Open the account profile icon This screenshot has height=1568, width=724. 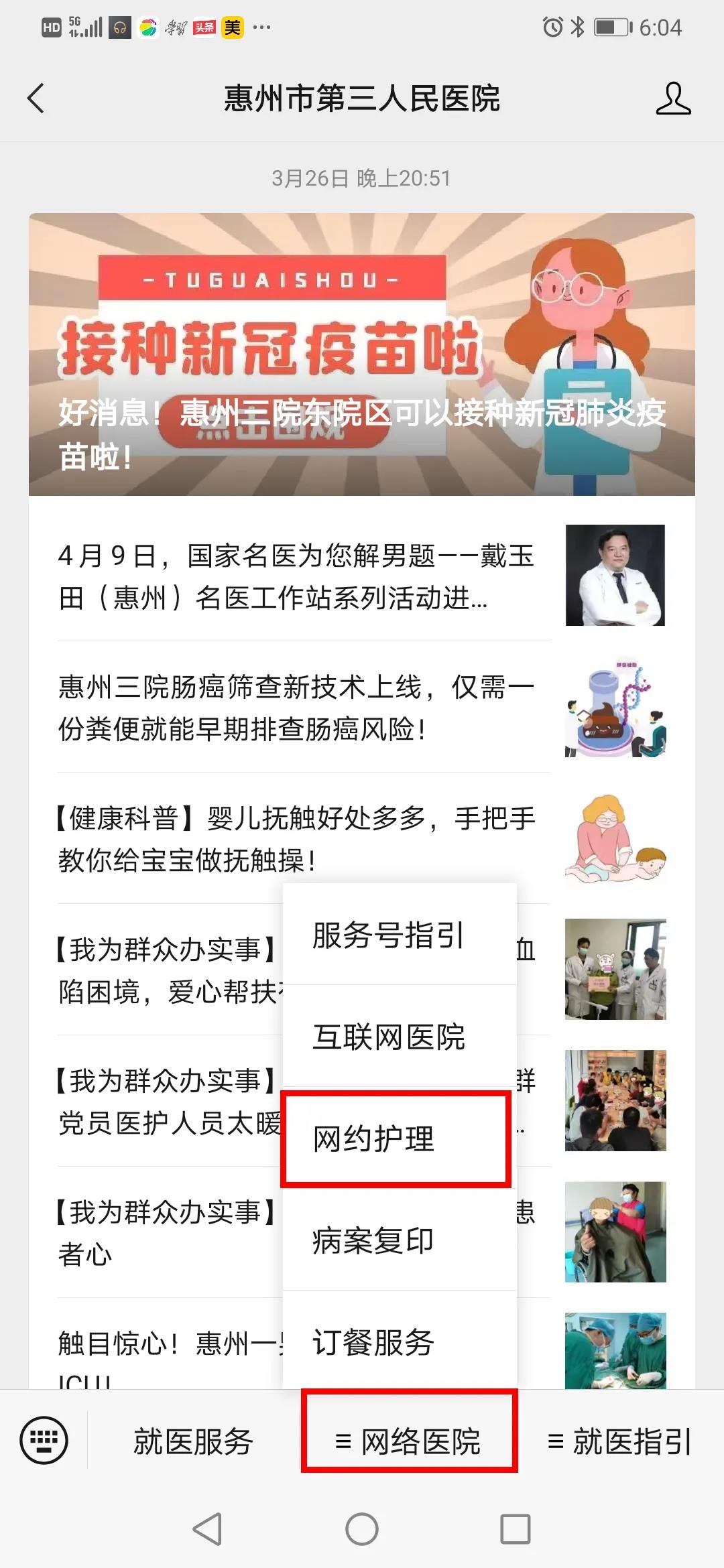click(672, 99)
